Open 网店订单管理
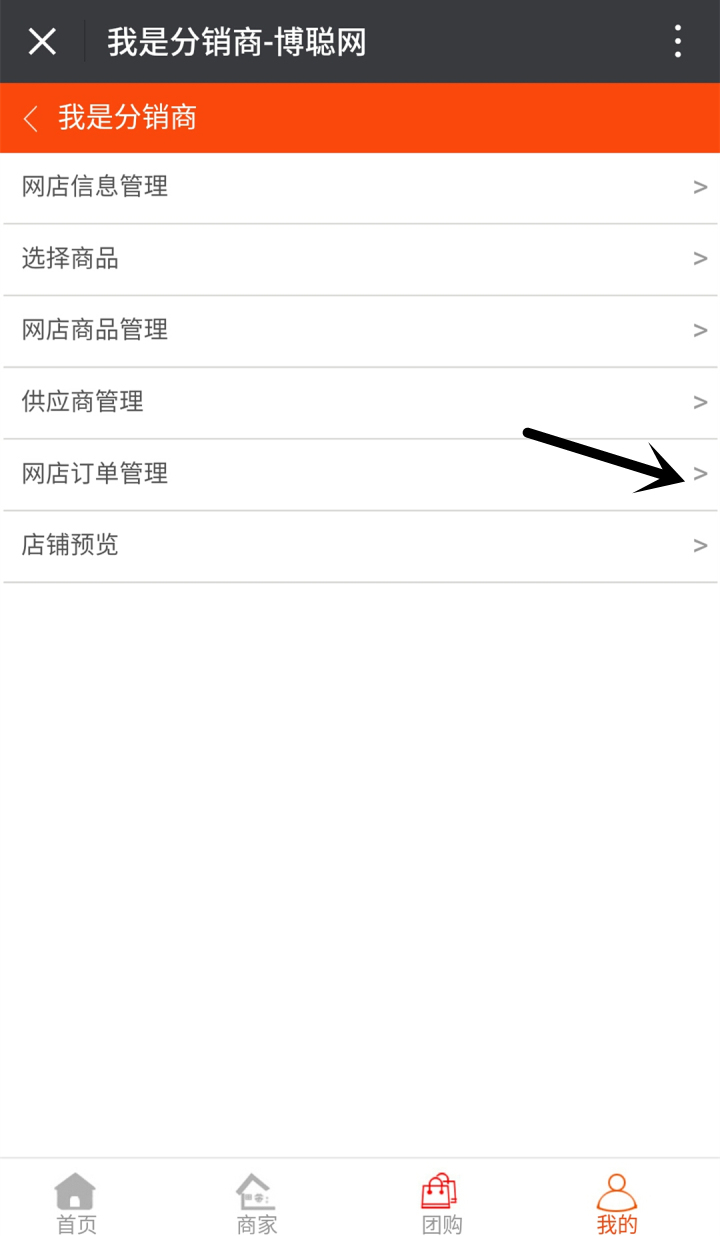 [x=360, y=475]
